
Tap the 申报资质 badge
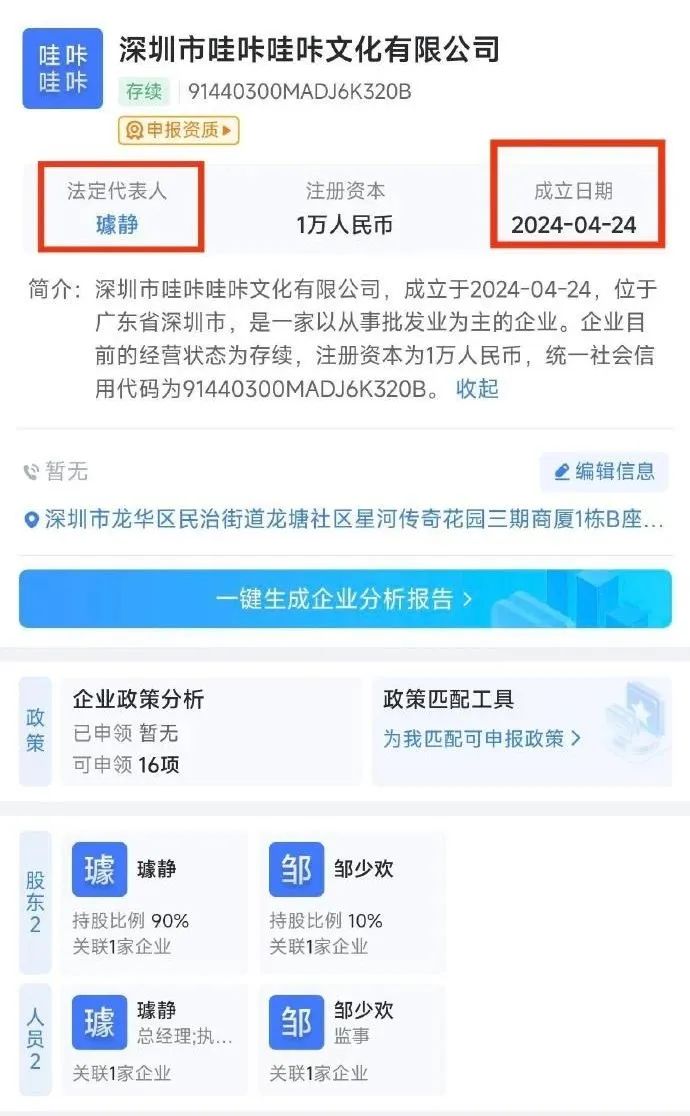point(178,130)
